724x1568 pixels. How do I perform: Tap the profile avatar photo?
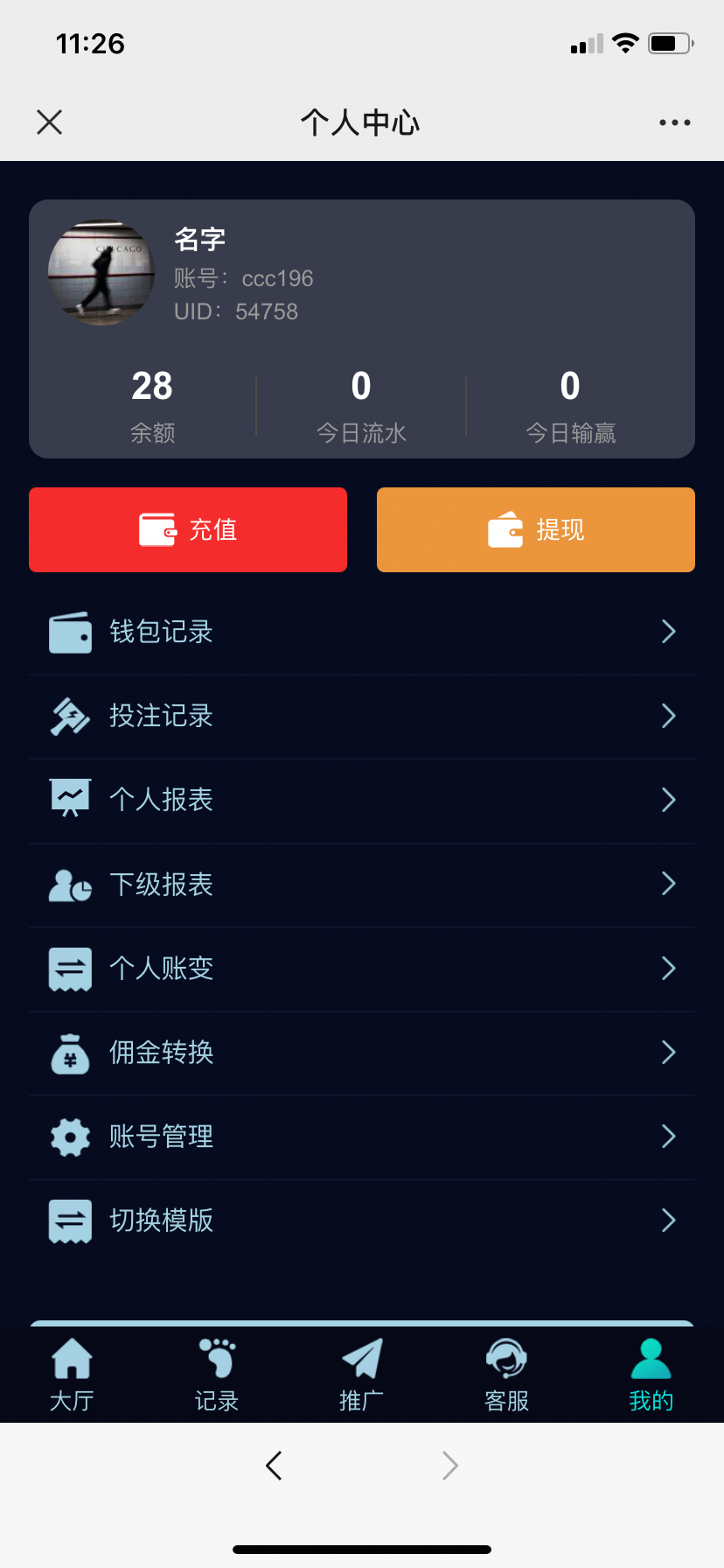(101, 272)
